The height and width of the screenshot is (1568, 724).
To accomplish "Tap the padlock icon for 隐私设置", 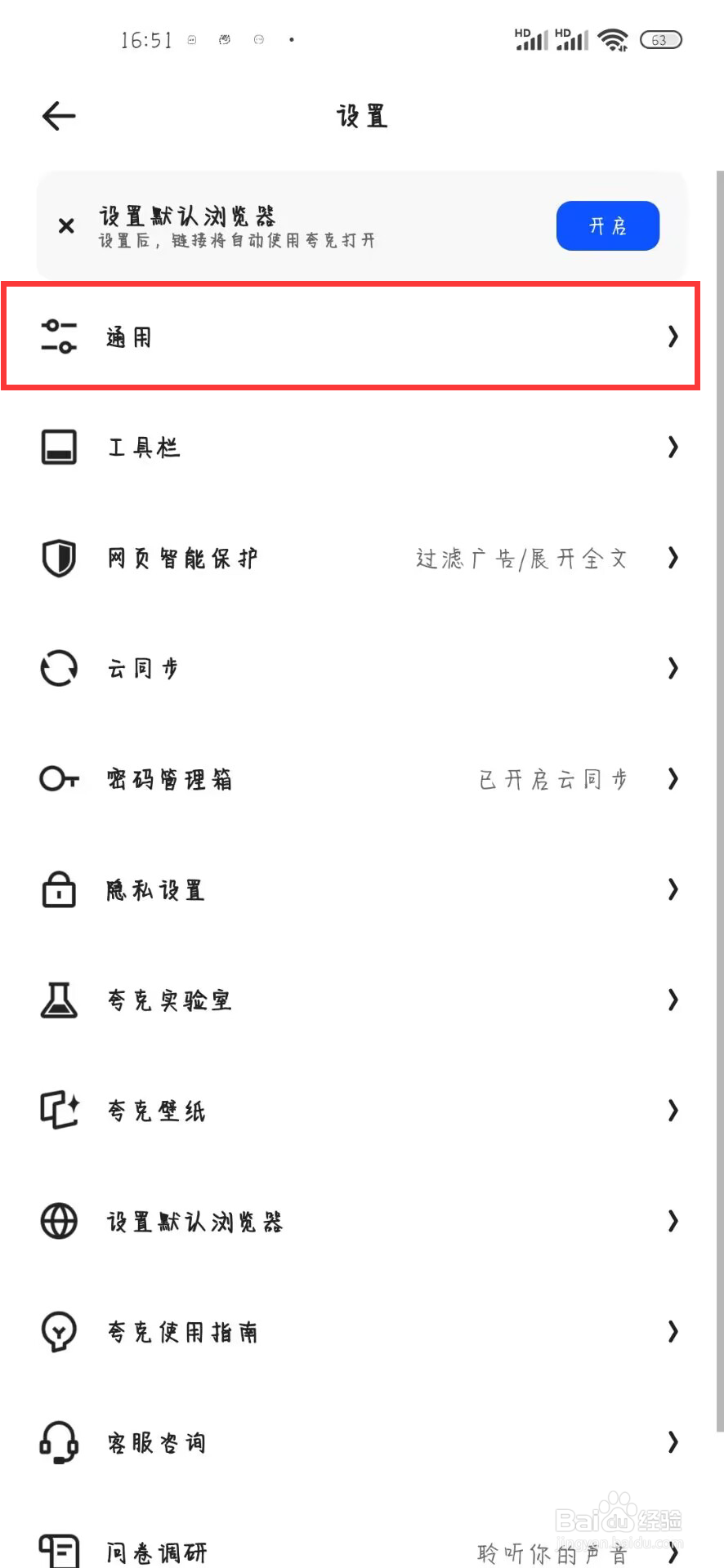I will pos(58,890).
